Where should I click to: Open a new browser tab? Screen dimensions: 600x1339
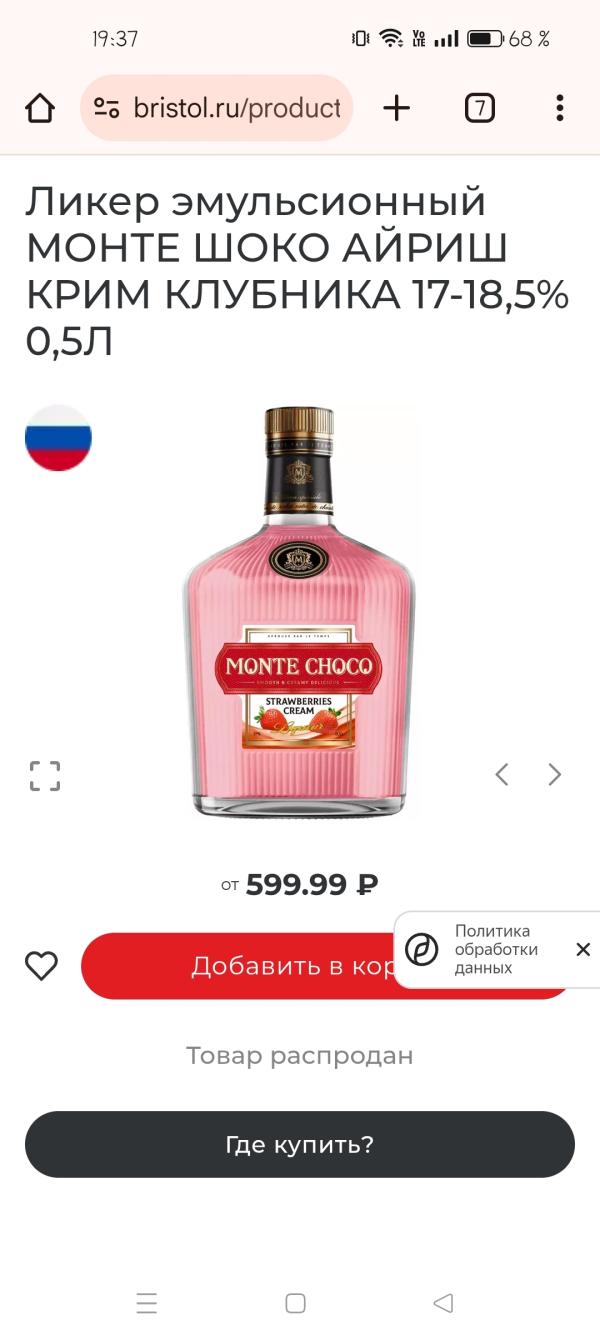[397, 108]
